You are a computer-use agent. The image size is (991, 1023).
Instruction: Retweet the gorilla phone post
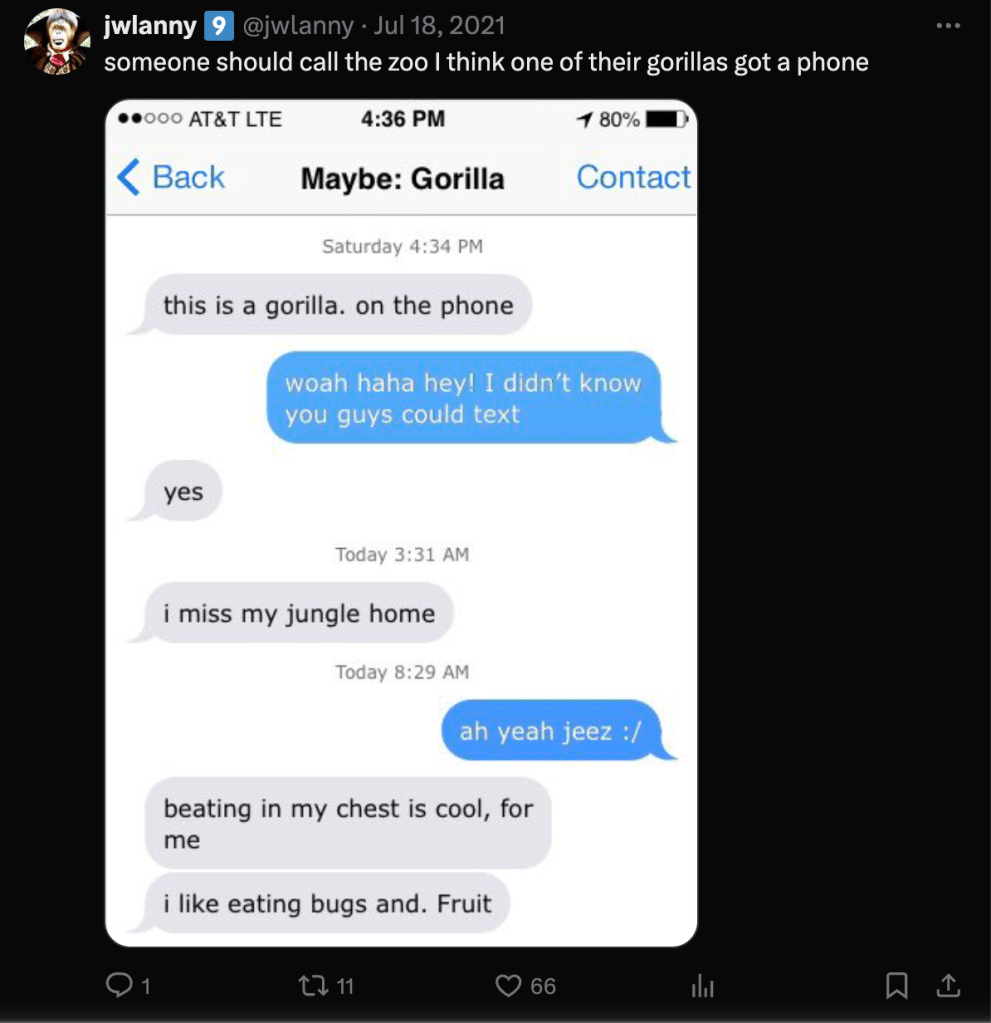pyautogui.click(x=314, y=986)
